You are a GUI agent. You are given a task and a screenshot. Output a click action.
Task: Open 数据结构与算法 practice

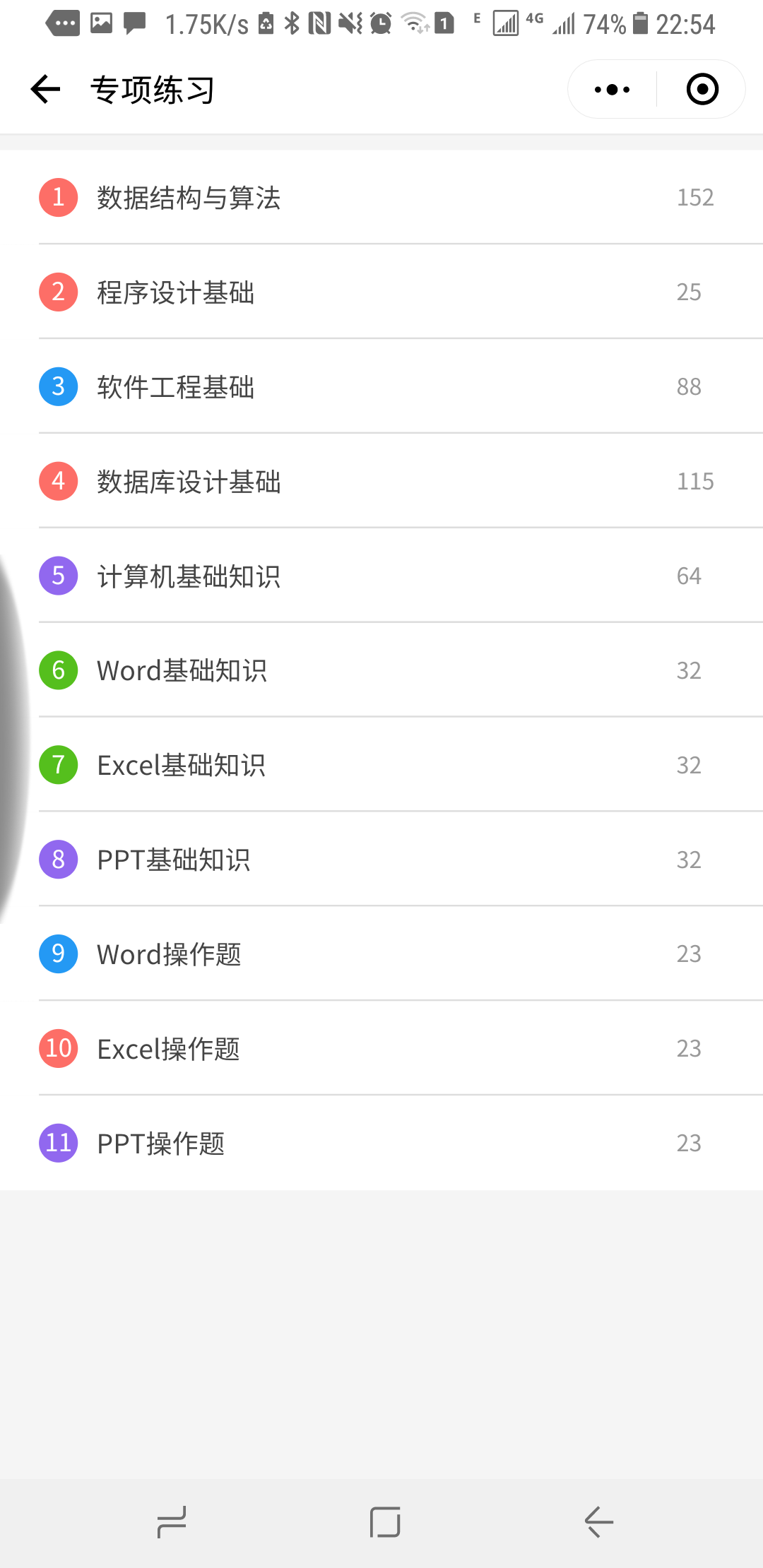(381, 197)
